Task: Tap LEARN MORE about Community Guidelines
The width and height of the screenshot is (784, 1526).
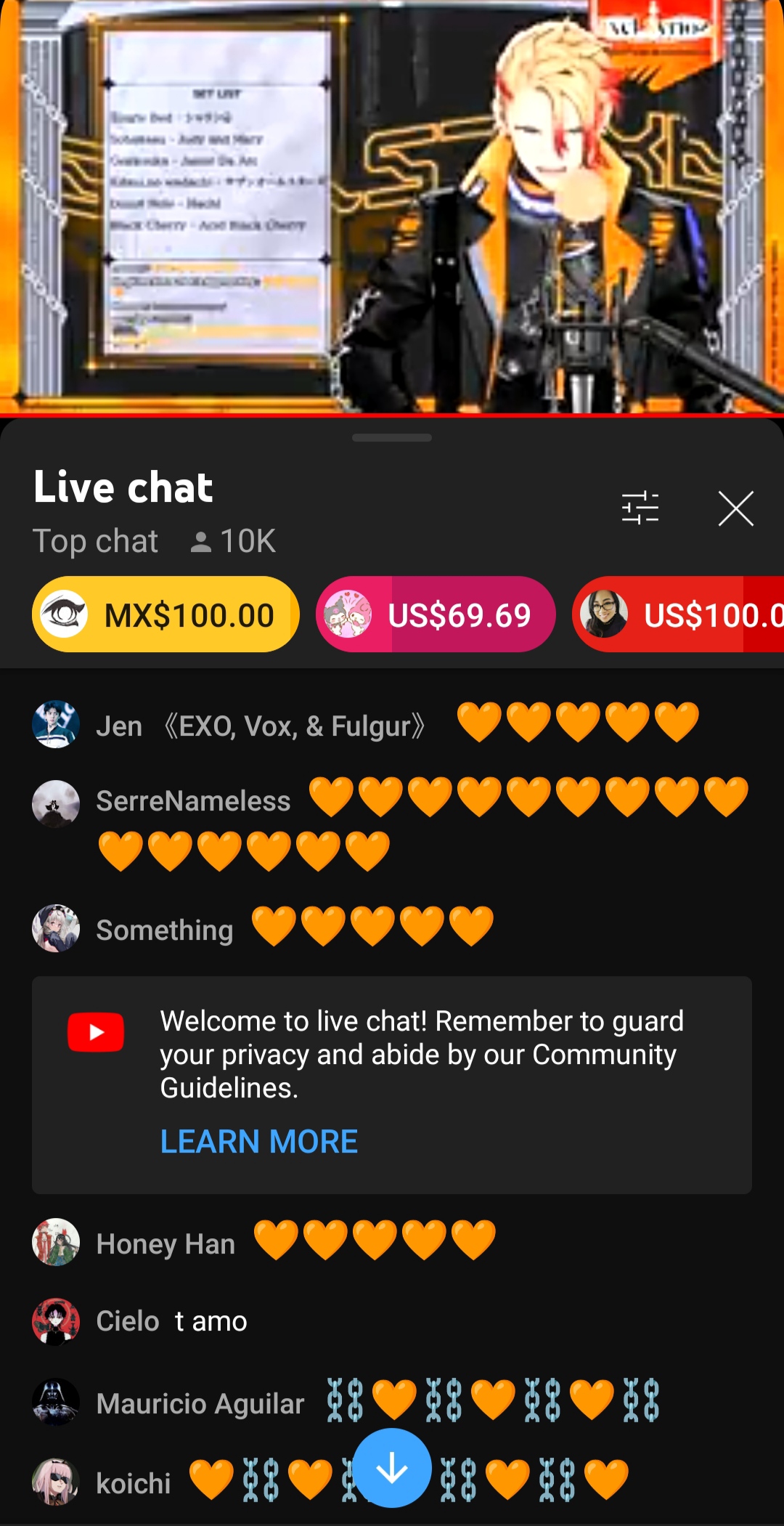Action: (x=258, y=1142)
